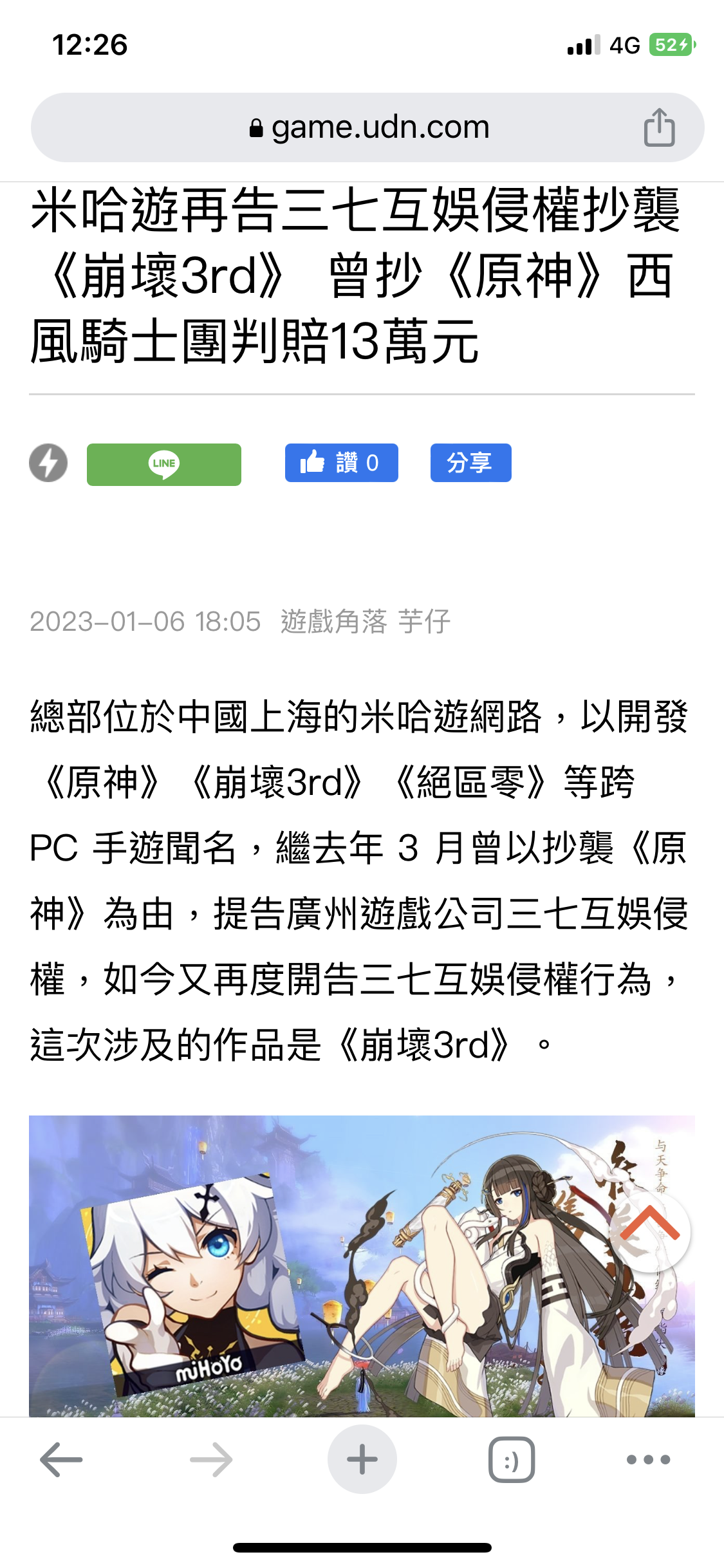Like the article with the 讚 button

341,463
